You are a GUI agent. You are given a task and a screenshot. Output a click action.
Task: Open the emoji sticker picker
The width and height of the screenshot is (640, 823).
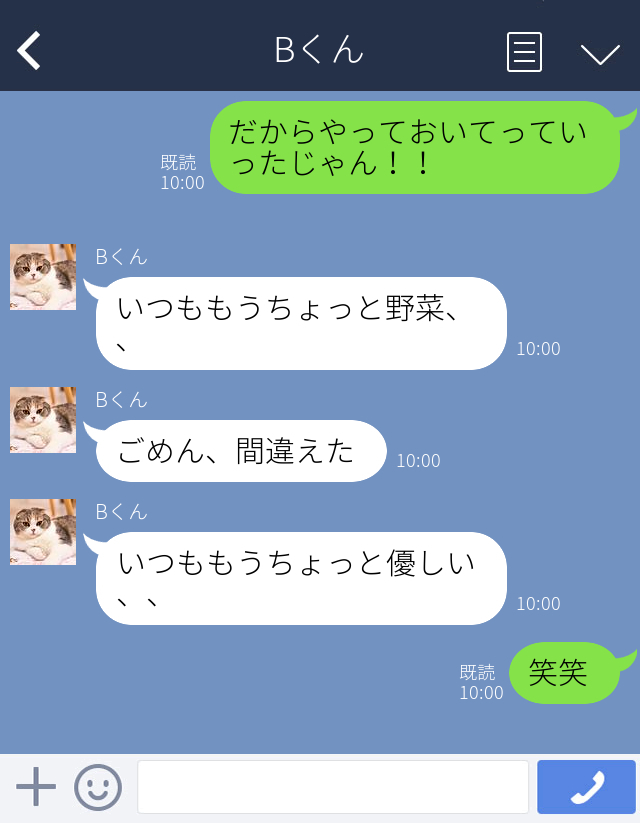(x=98, y=787)
